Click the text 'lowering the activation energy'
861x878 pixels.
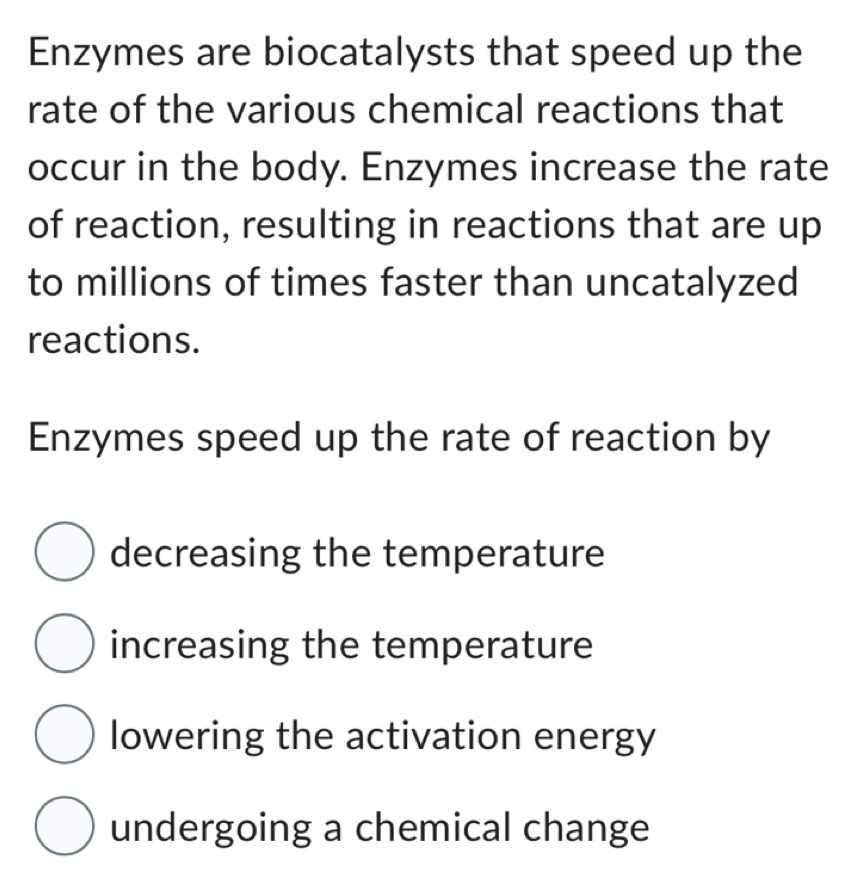383,736
